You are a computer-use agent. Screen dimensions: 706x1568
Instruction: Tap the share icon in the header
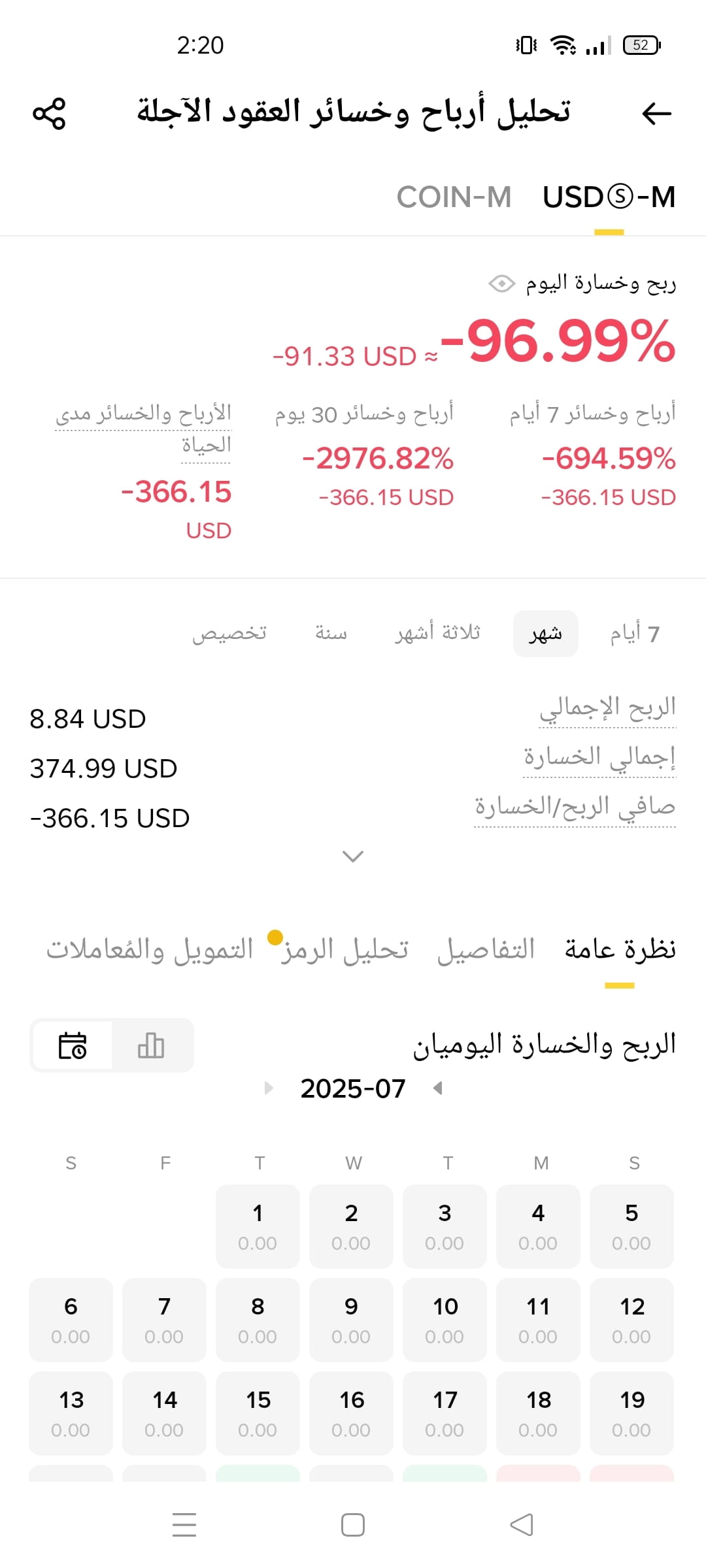pos(49,114)
